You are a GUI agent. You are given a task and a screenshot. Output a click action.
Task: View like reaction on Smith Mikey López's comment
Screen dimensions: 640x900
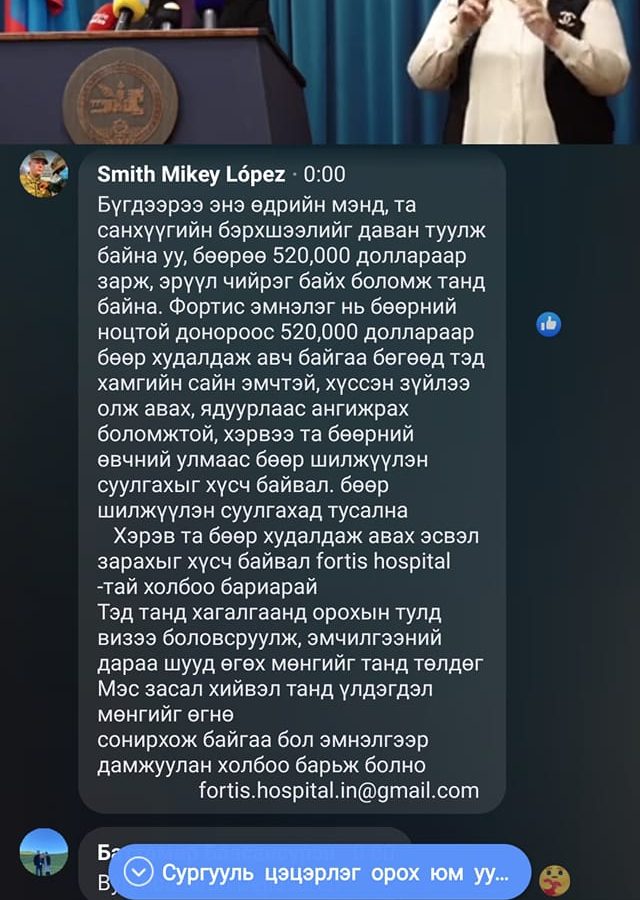[x=548, y=323]
